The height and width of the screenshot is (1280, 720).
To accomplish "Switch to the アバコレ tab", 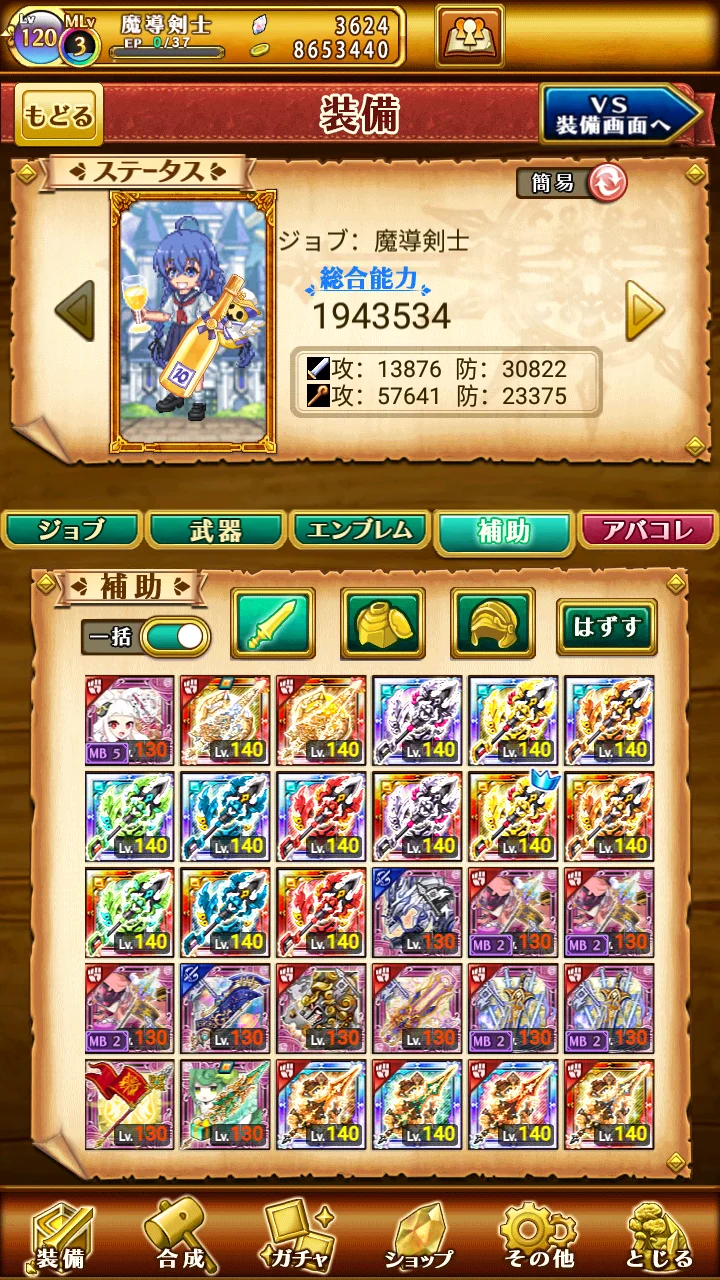I will click(648, 531).
